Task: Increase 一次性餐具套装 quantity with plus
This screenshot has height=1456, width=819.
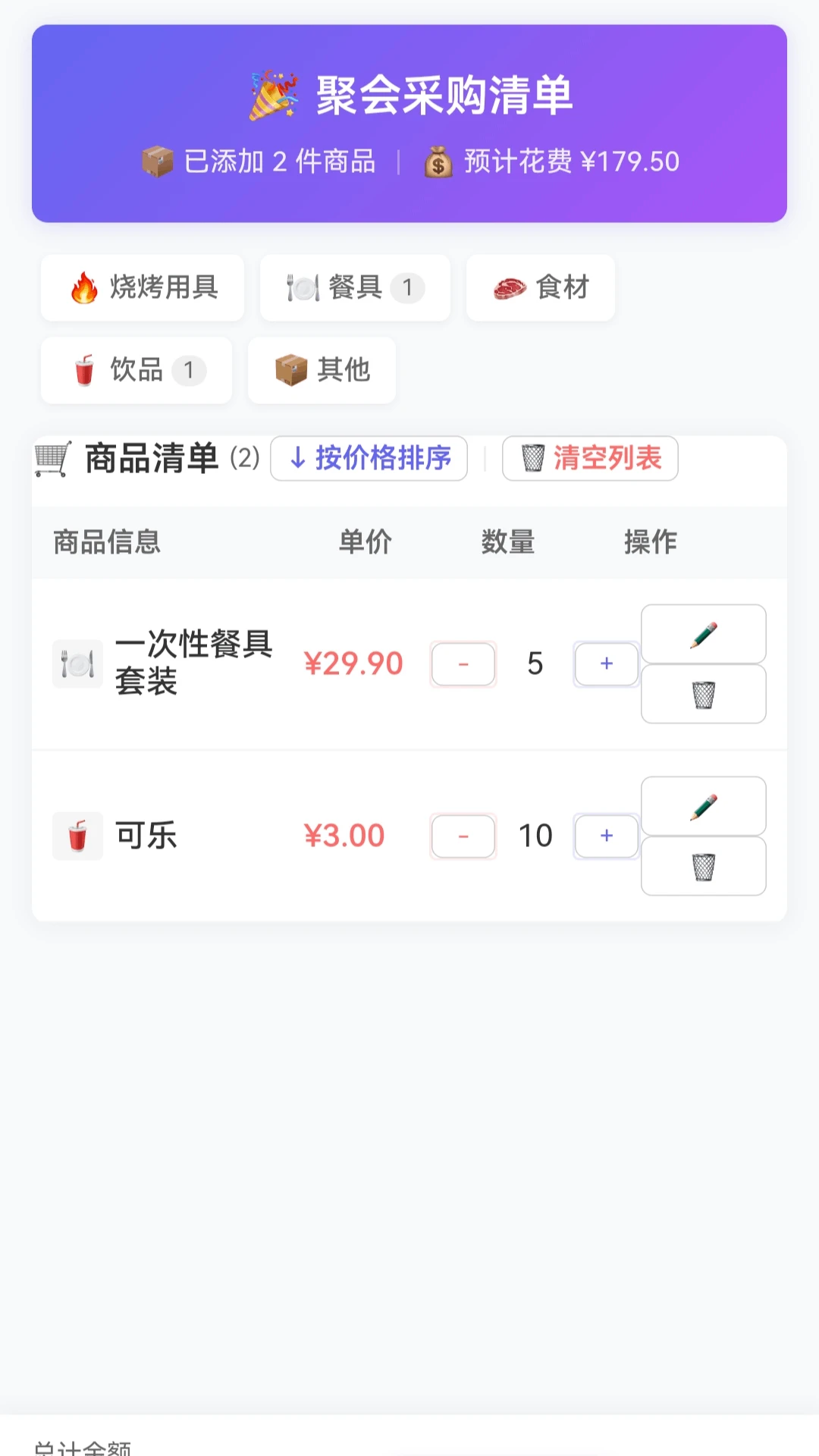Action: click(605, 664)
